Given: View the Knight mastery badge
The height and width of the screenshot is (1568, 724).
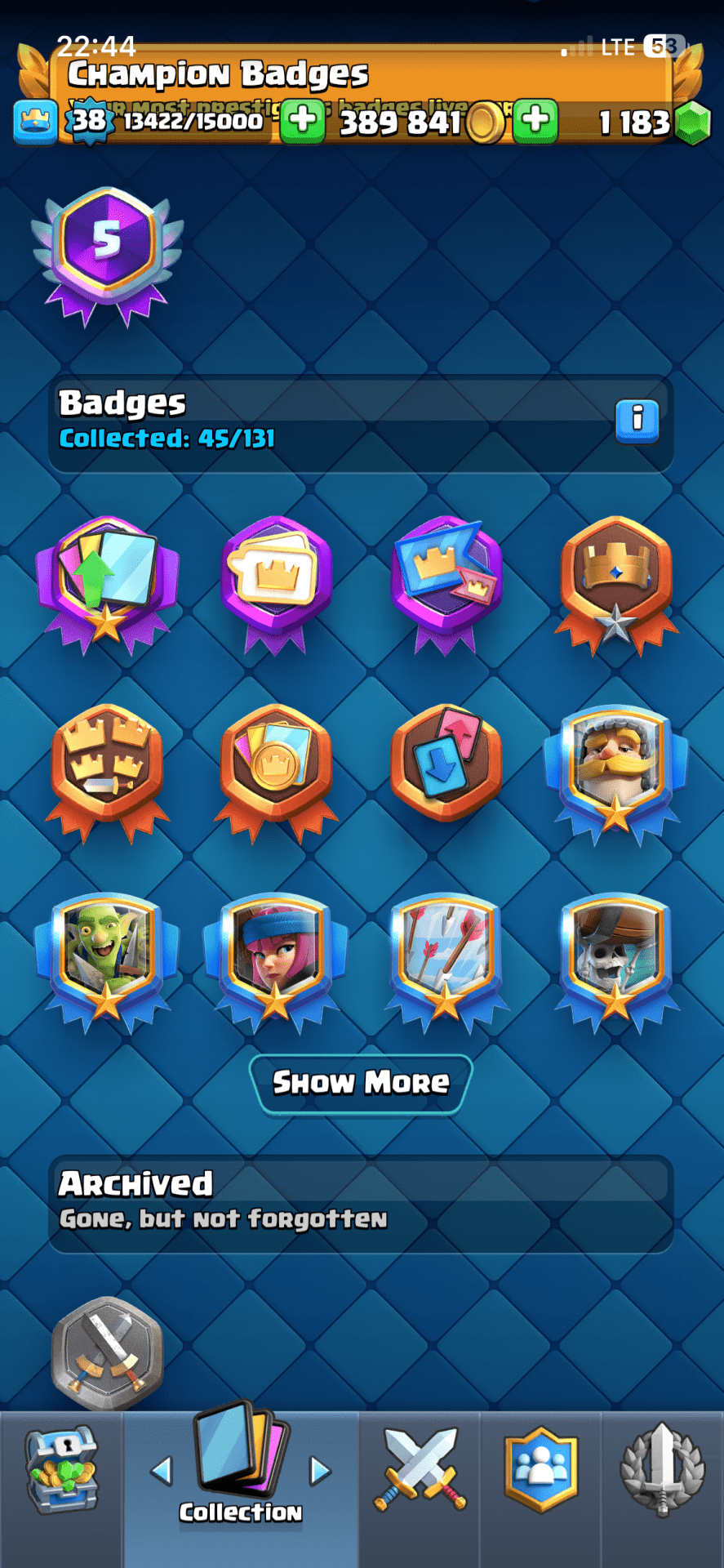Looking at the screenshot, I should [x=615, y=772].
